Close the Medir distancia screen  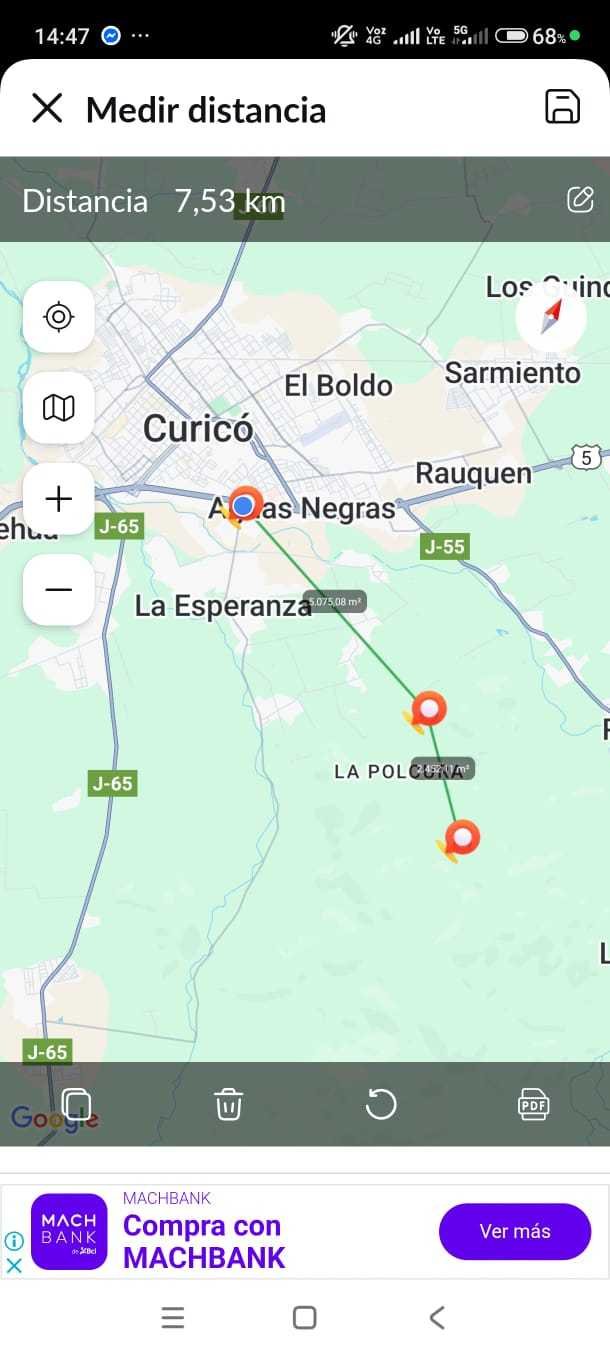(47, 108)
